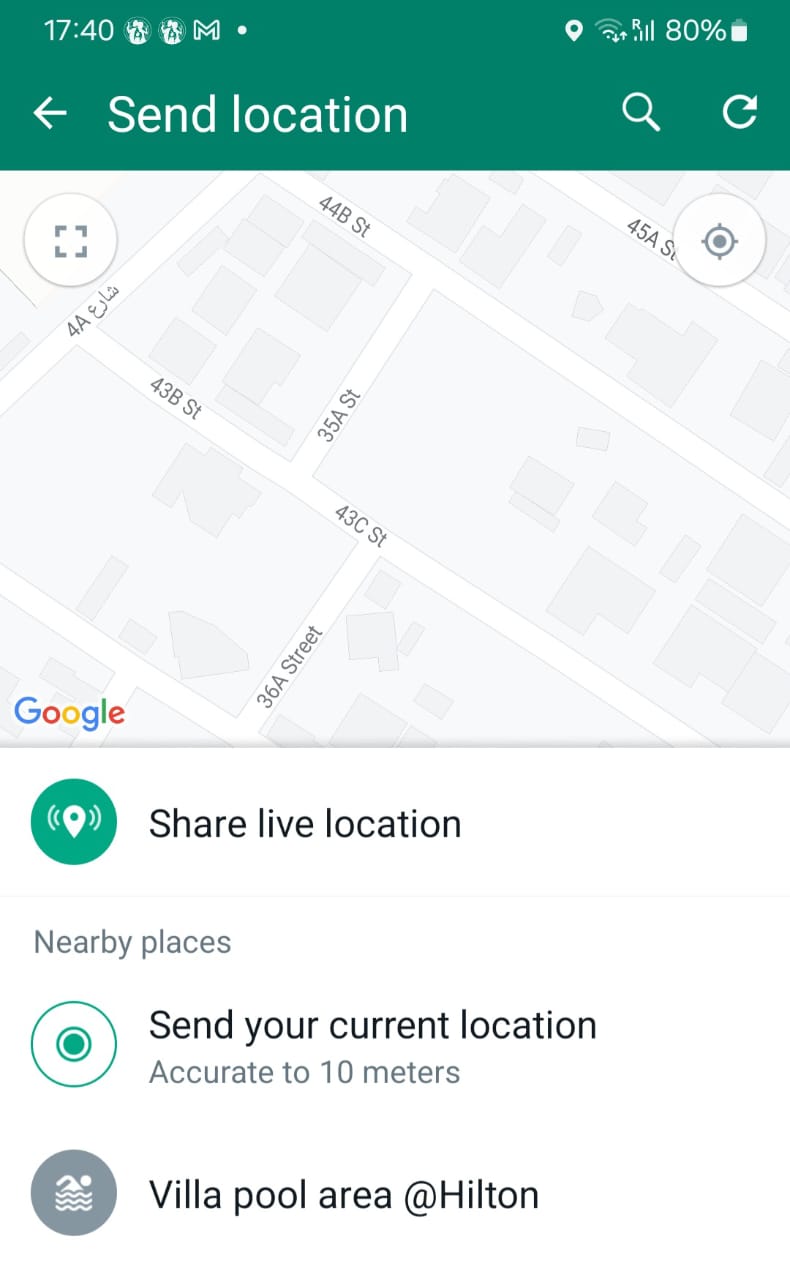790x1280 pixels.
Task: Center the map on your position
Action: (x=719, y=240)
